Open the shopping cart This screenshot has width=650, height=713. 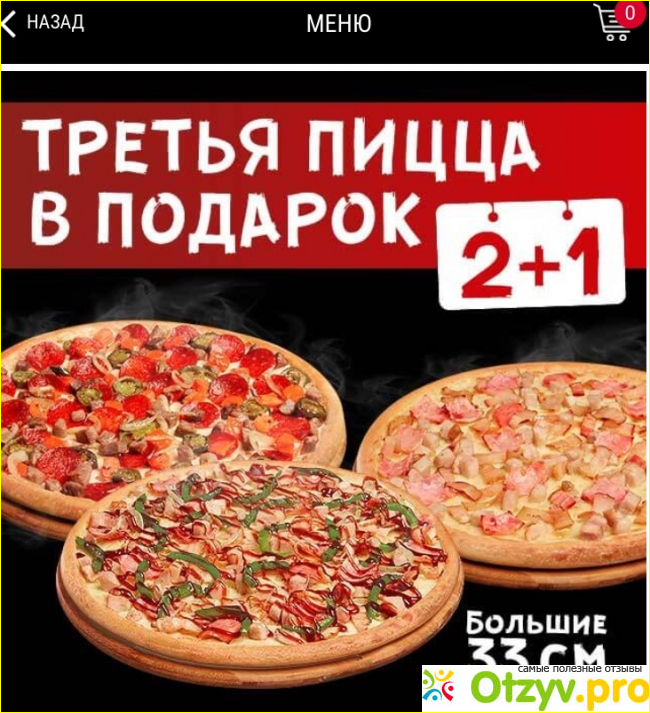click(x=613, y=23)
